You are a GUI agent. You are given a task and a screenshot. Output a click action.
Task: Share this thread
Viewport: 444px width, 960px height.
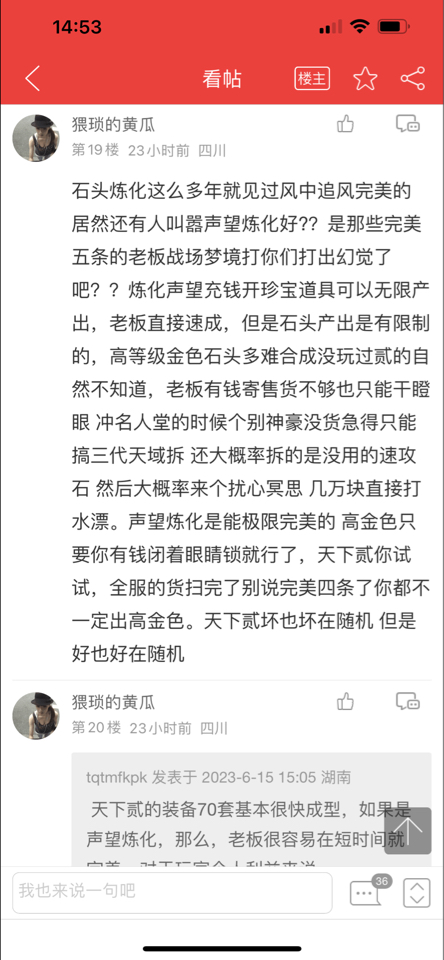(413, 79)
